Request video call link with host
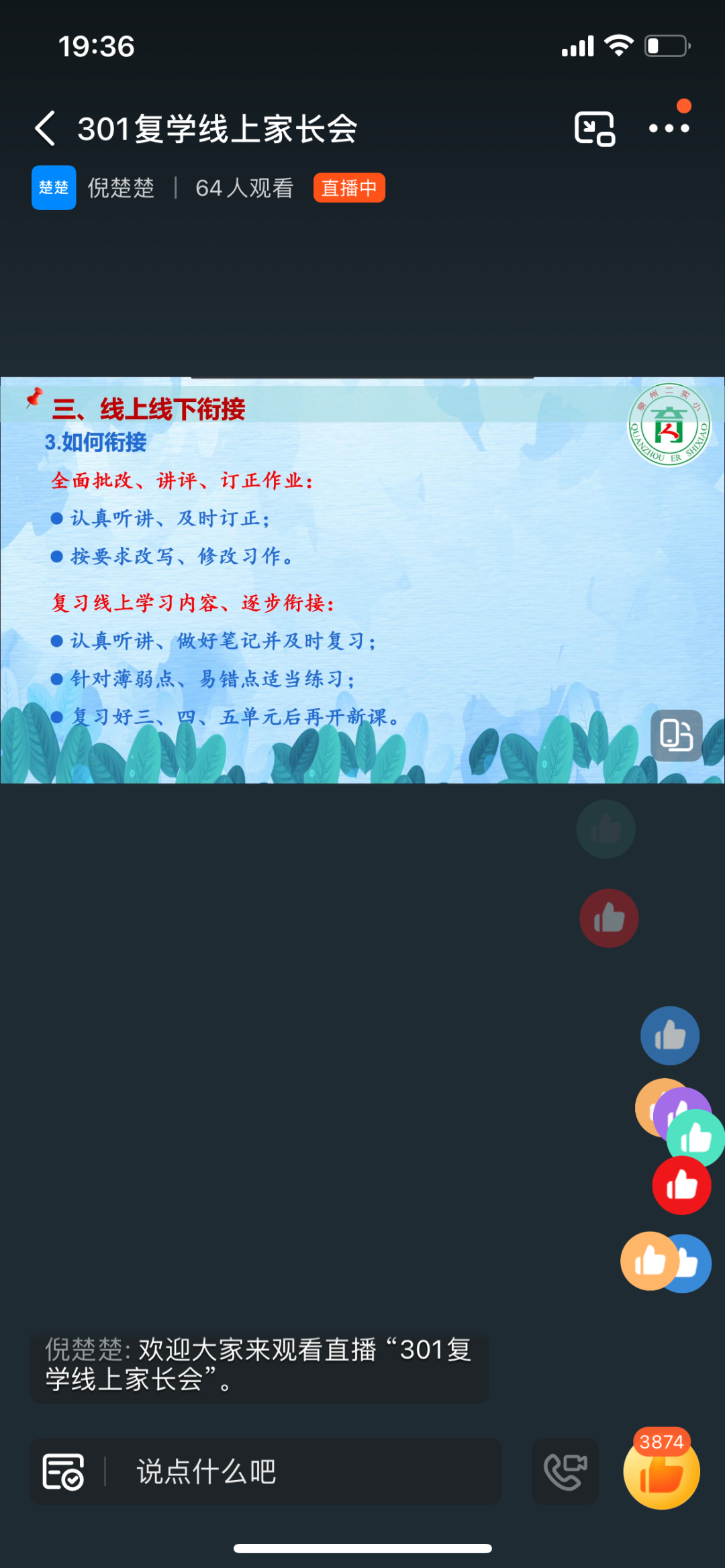Screen dimensions: 725x1568 pyautogui.click(x=565, y=1471)
